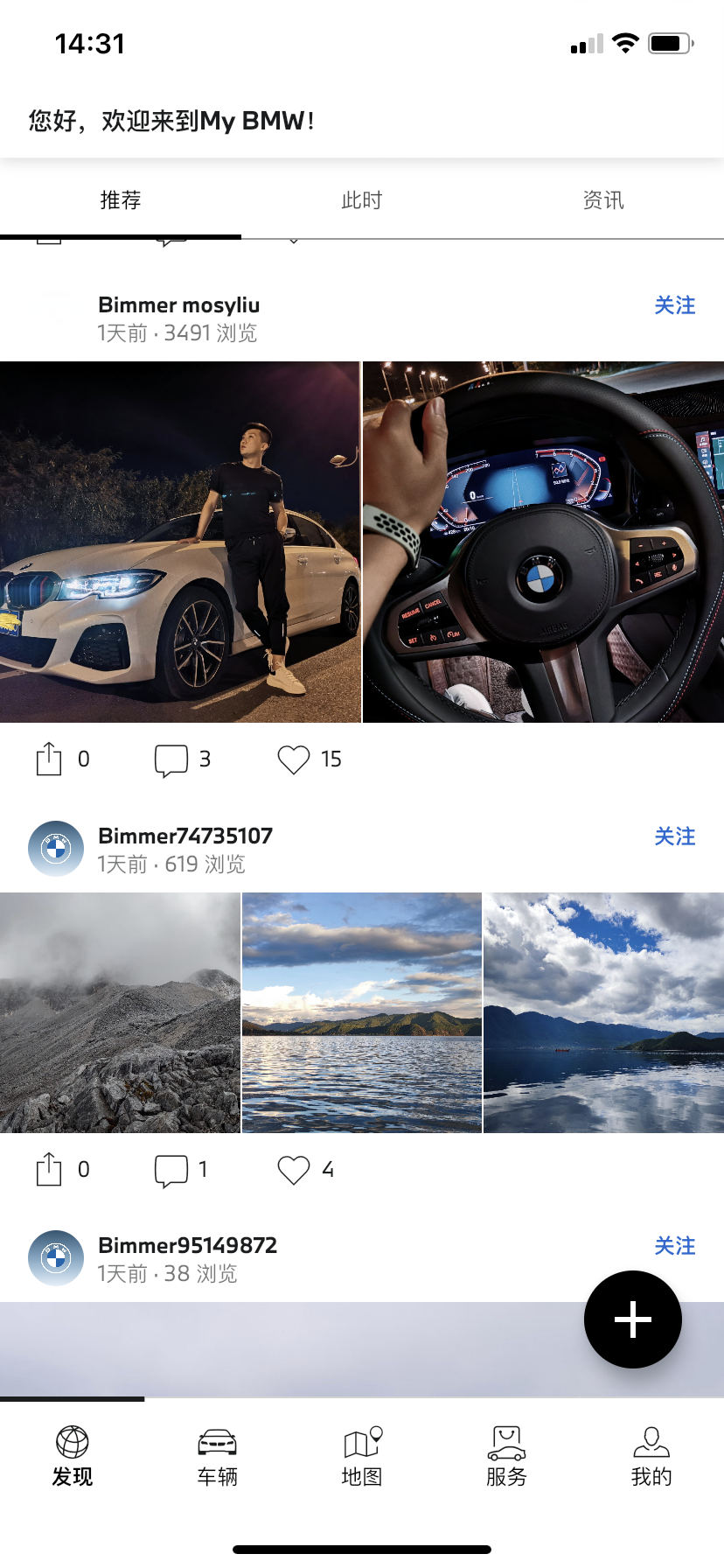Open Bimmer mosyliu's white car photo

click(x=179, y=542)
